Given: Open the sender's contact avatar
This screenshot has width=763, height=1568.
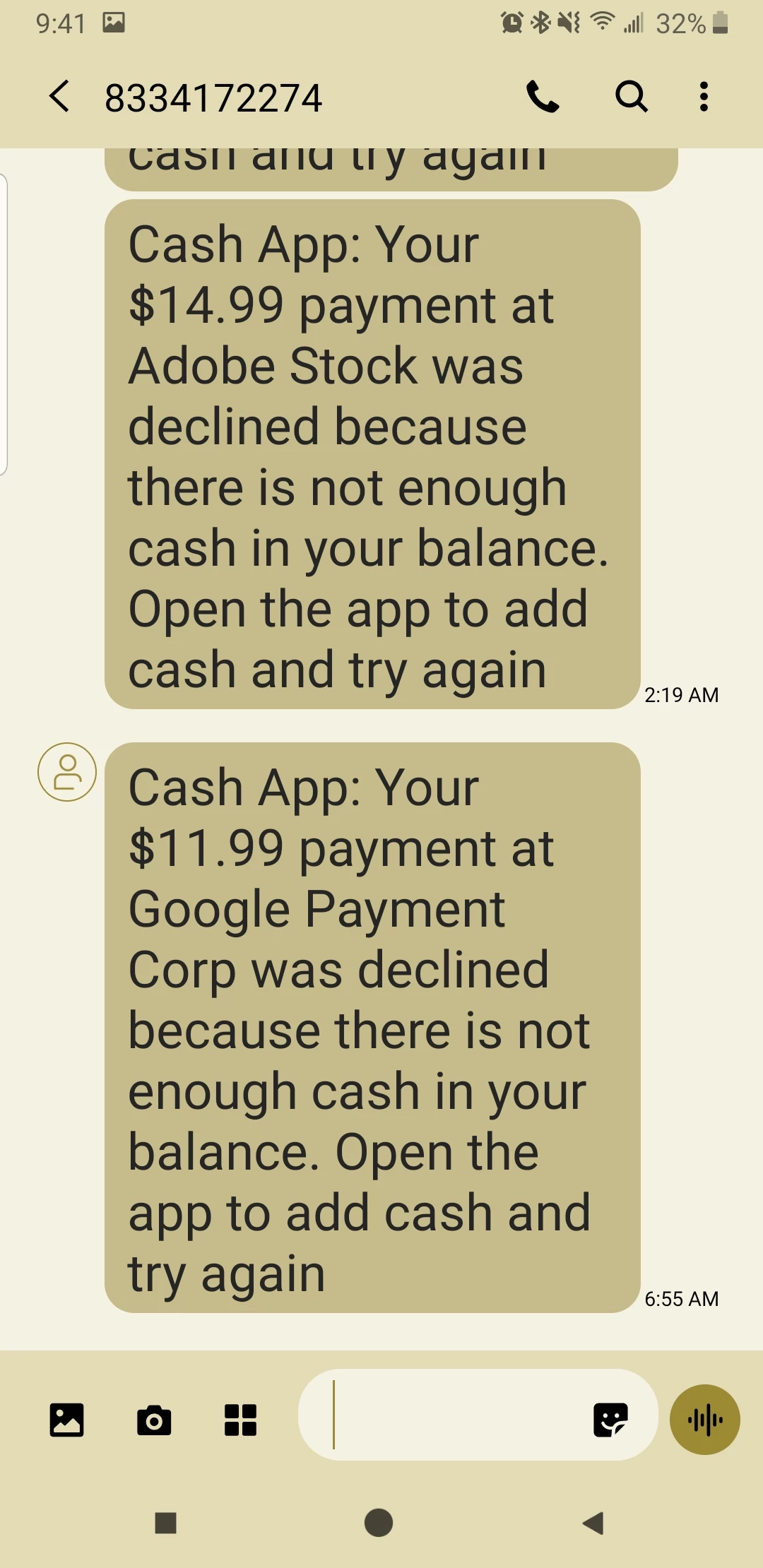Looking at the screenshot, I should [67, 772].
